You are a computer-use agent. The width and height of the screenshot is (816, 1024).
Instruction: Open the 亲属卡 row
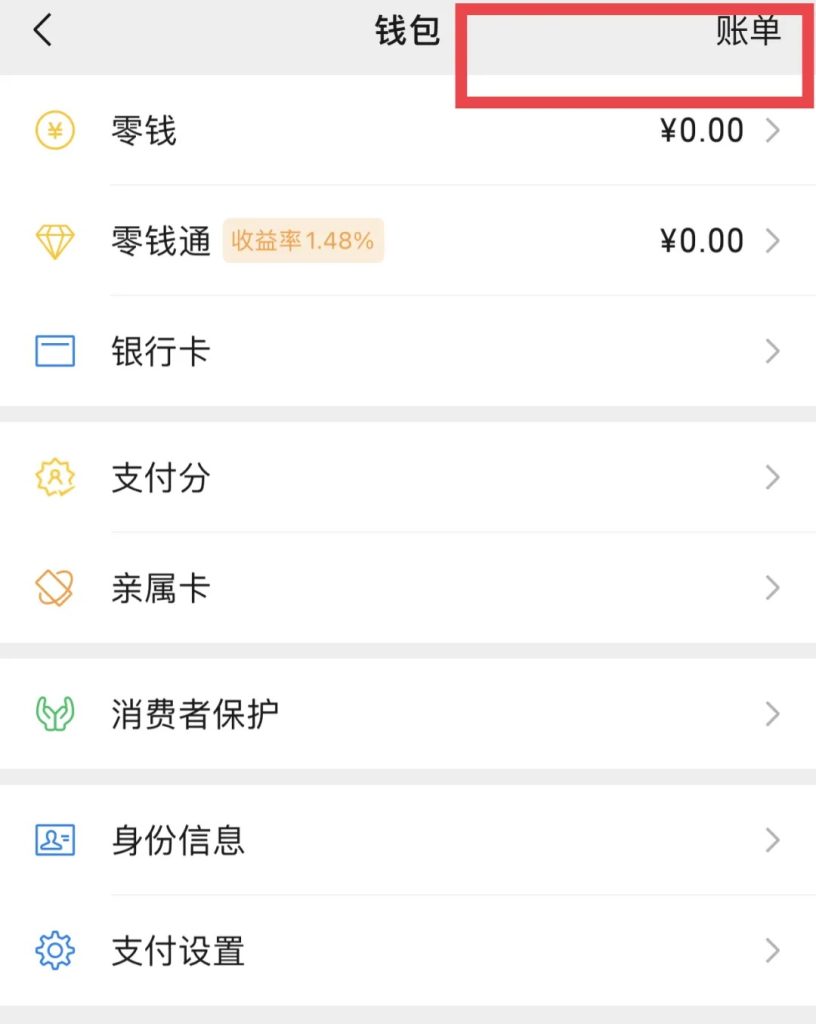coord(408,588)
